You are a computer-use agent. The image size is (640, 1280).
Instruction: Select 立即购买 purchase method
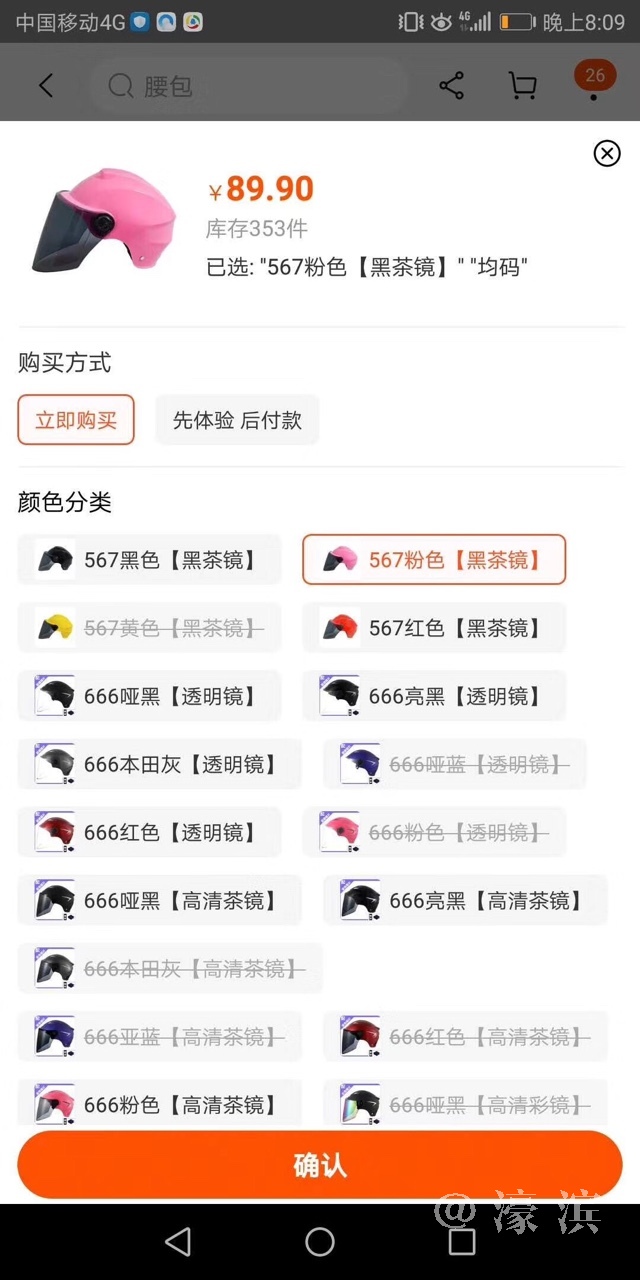tap(76, 420)
